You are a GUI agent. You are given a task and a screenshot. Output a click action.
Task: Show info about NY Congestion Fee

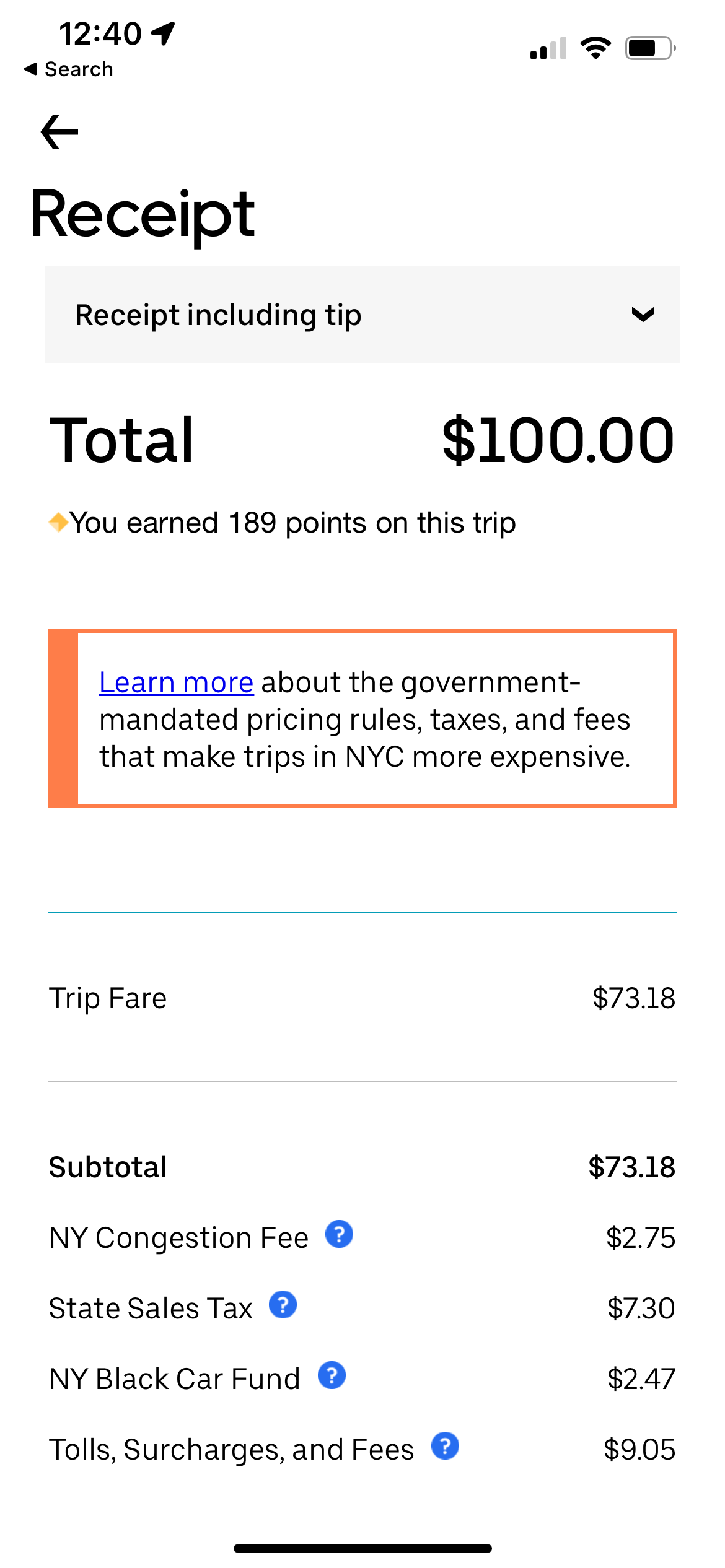[339, 1235]
